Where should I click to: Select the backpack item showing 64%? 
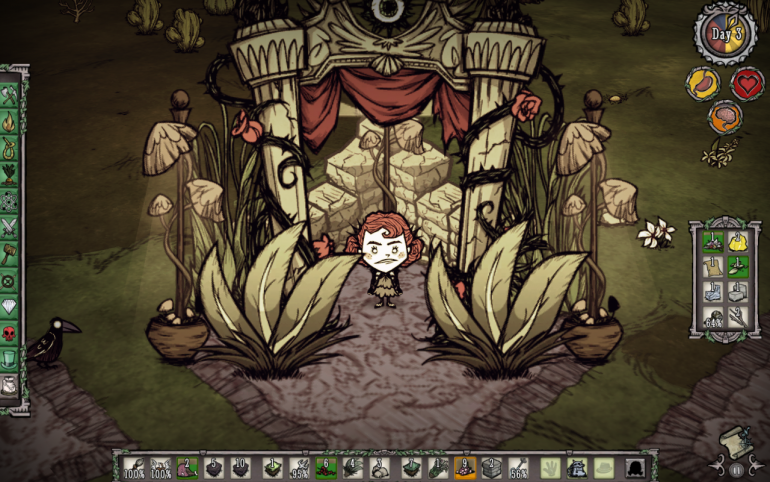pos(713,318)
